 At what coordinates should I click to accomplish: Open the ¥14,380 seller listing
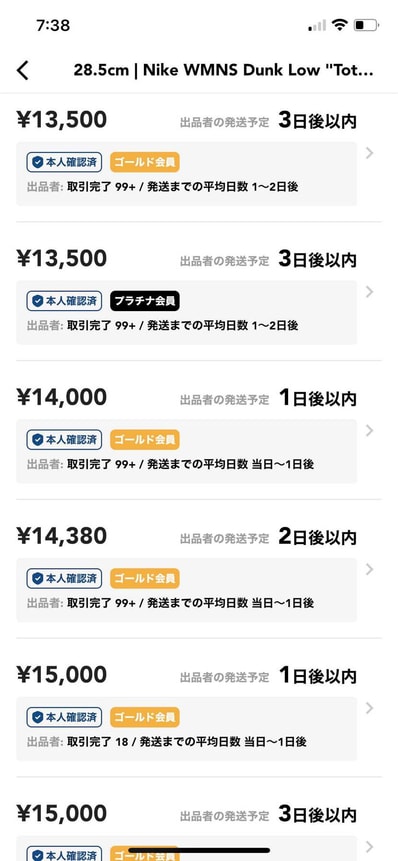pos(198,569)
